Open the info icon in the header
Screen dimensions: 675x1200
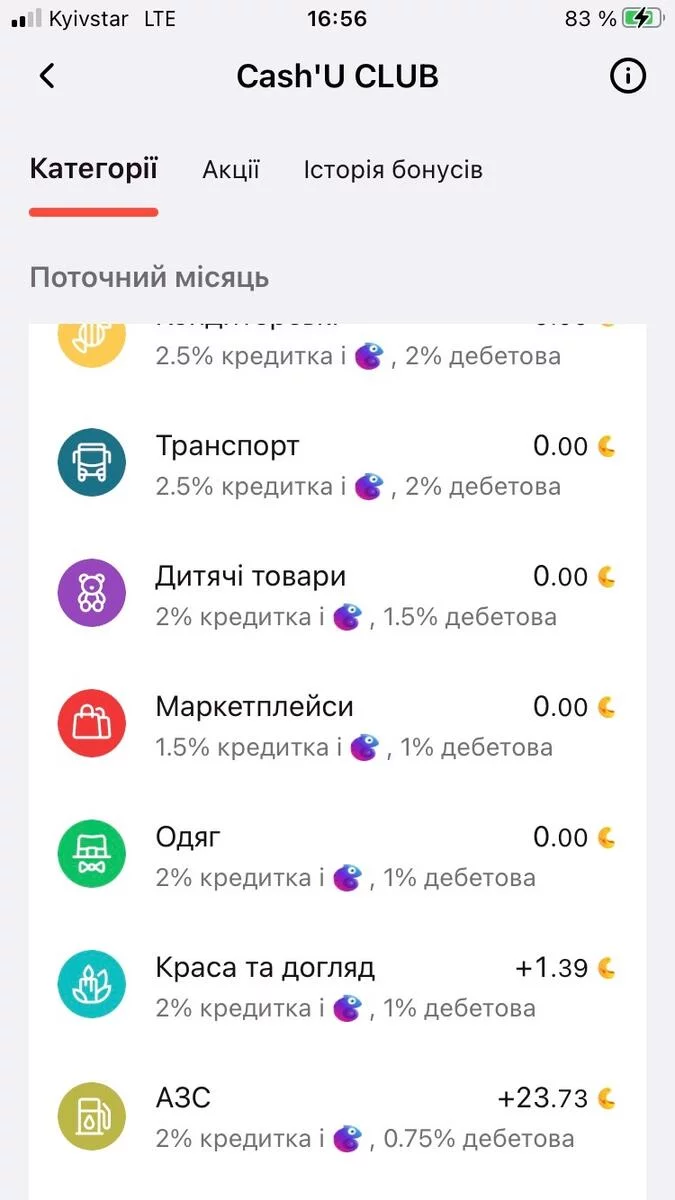pos(628,77)
